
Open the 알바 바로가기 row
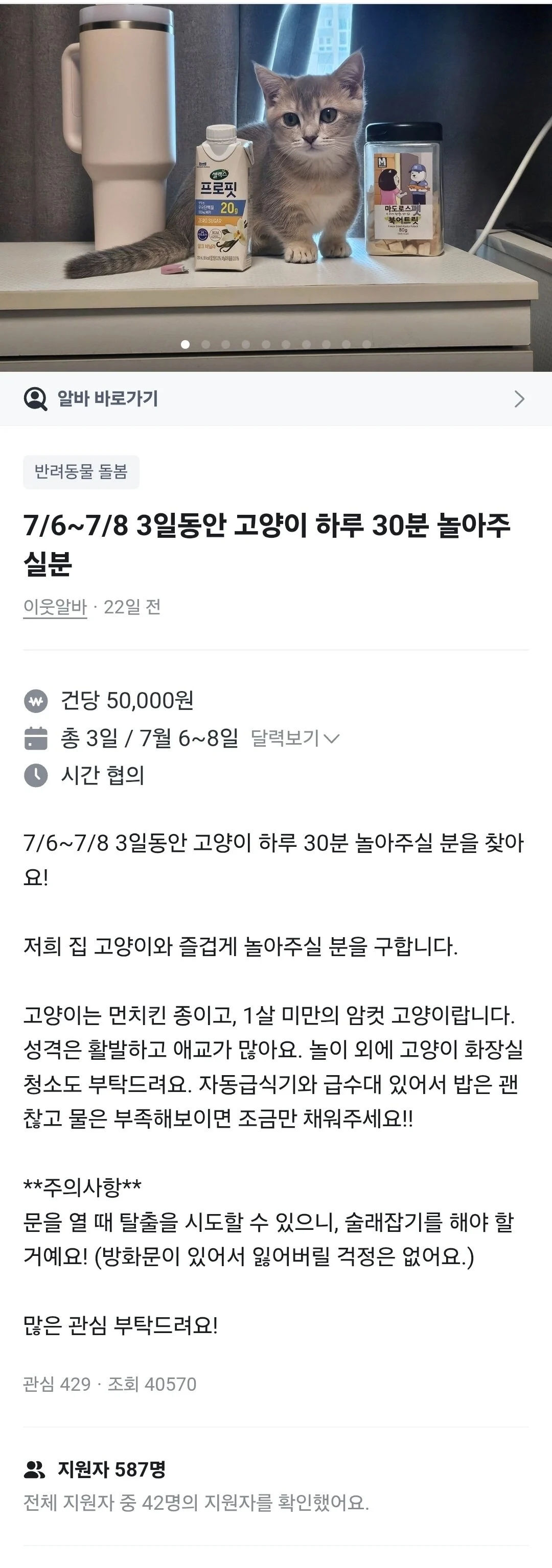tap(276, 399)
